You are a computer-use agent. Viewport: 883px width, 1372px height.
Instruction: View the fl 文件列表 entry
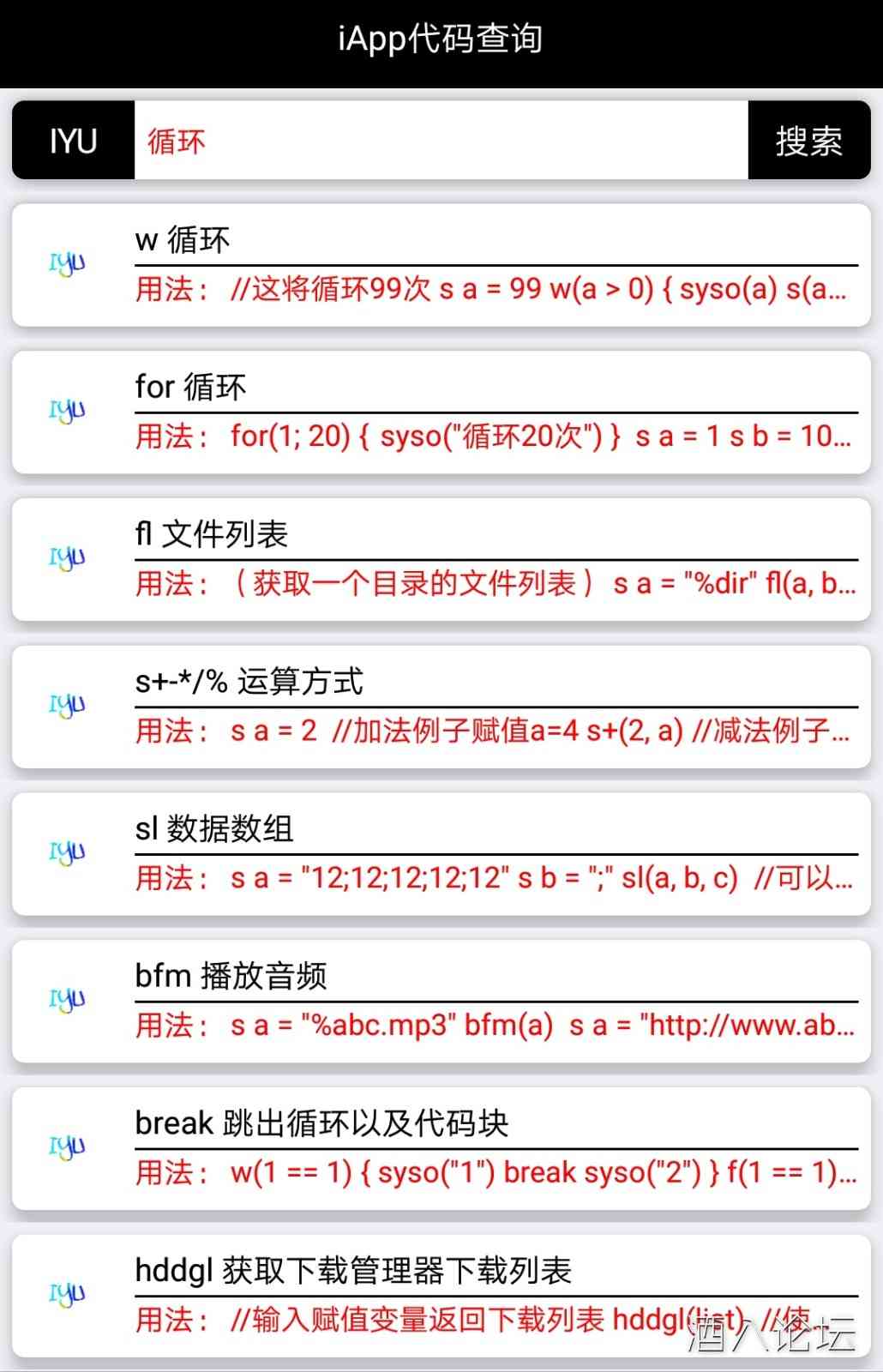[x=441, y=560]
